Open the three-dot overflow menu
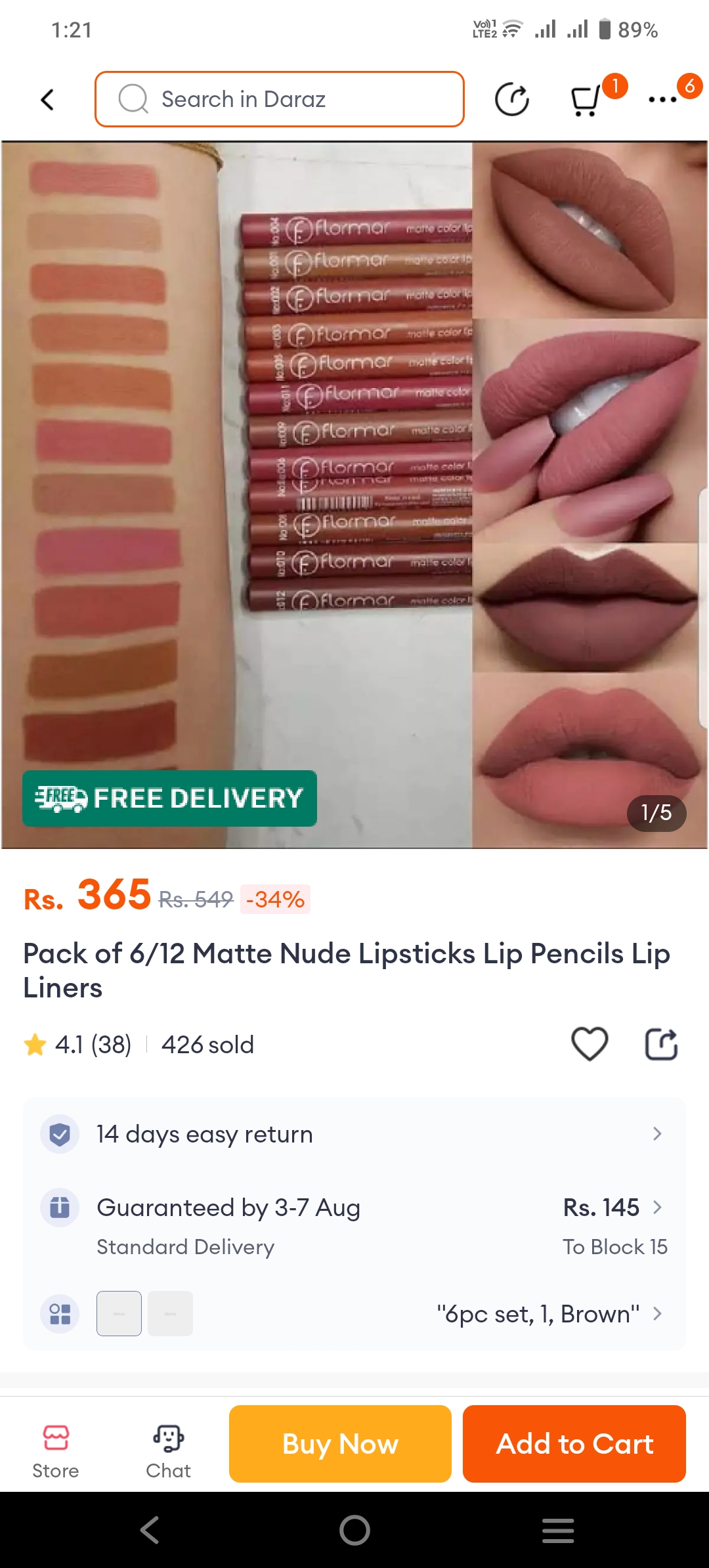Viewport: 709px width, 1568px height. point(662,100)
